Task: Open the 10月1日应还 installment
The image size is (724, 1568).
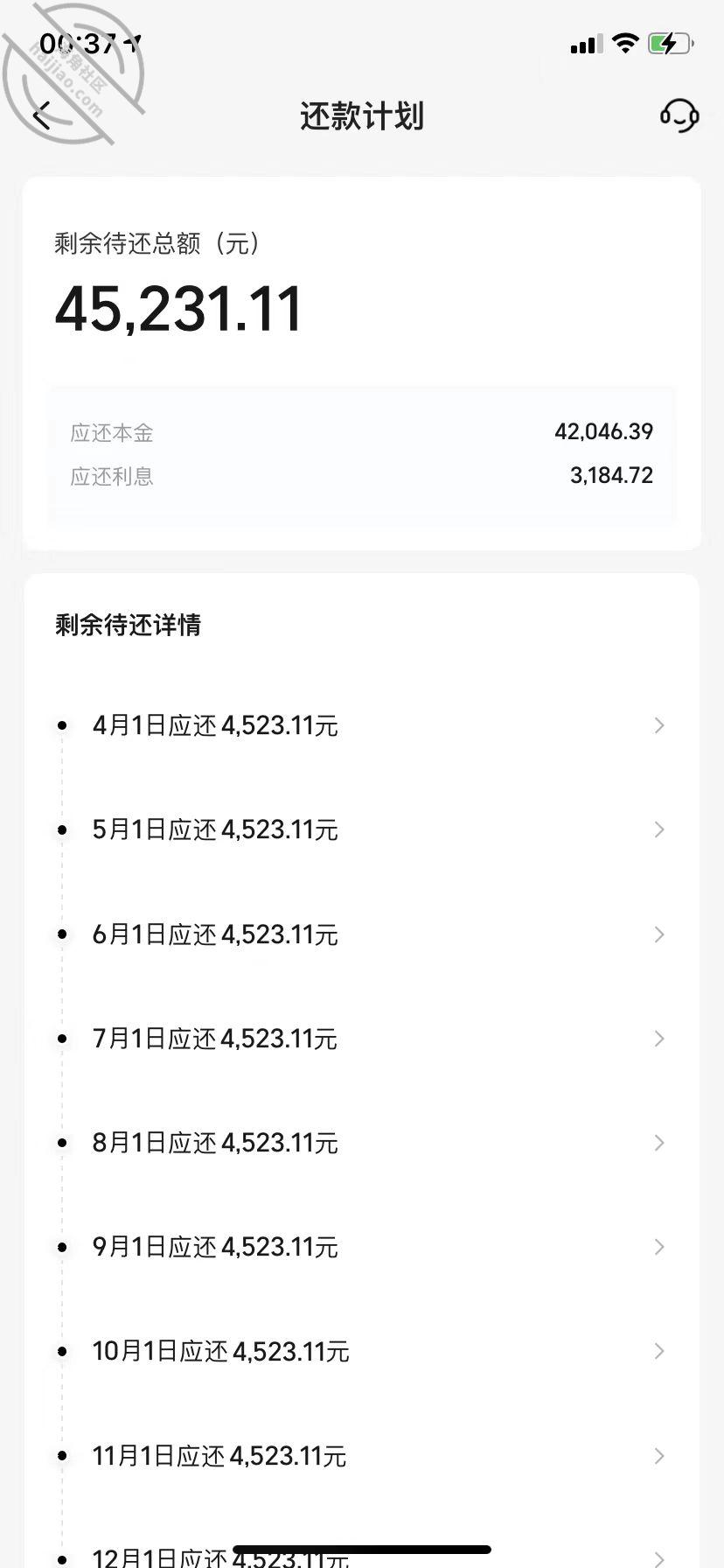Action: coord(361,1351)
